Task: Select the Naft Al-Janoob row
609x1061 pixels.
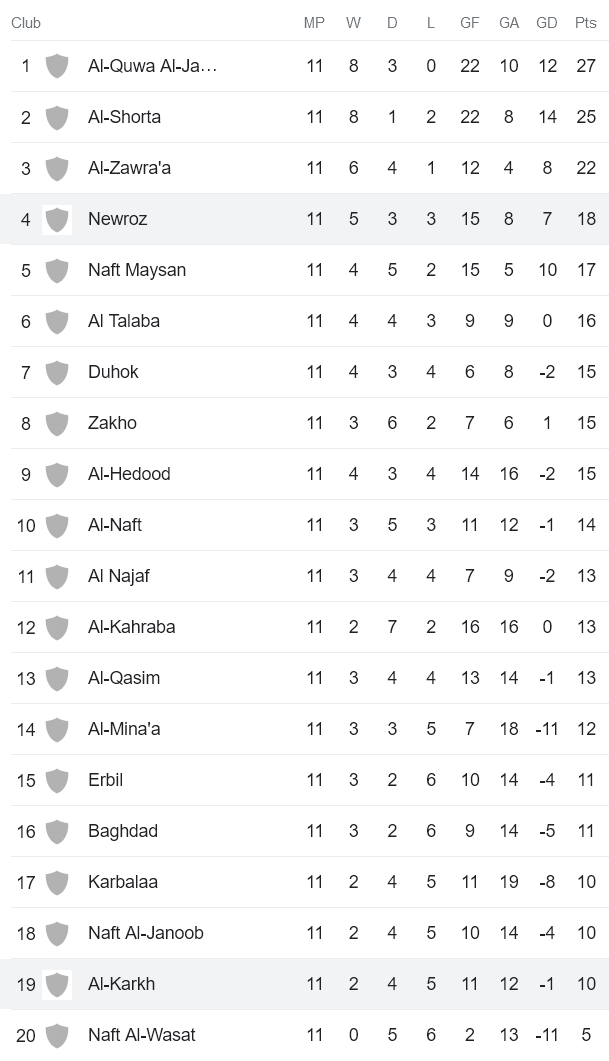Action: pyautogui.click(x=145, y=933)
